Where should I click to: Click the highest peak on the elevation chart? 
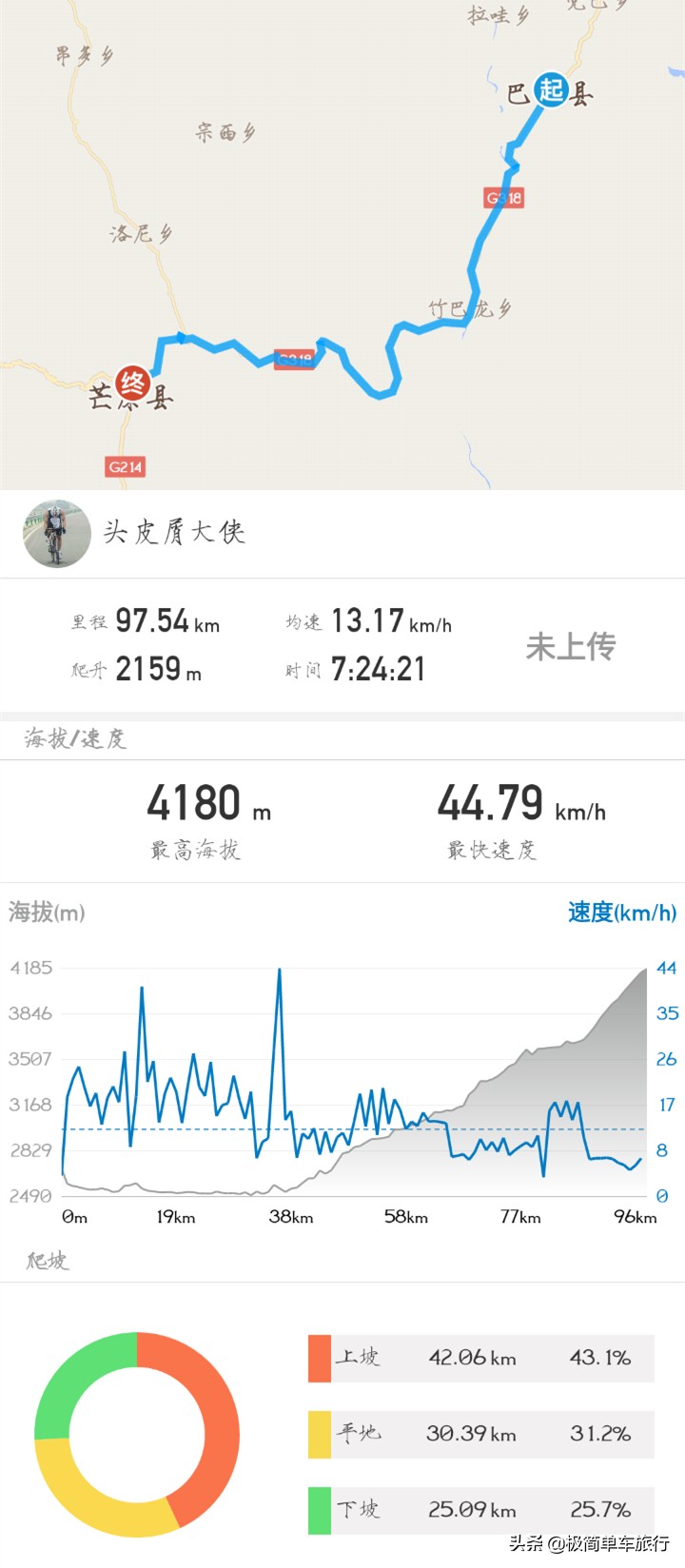coord(279,969)
